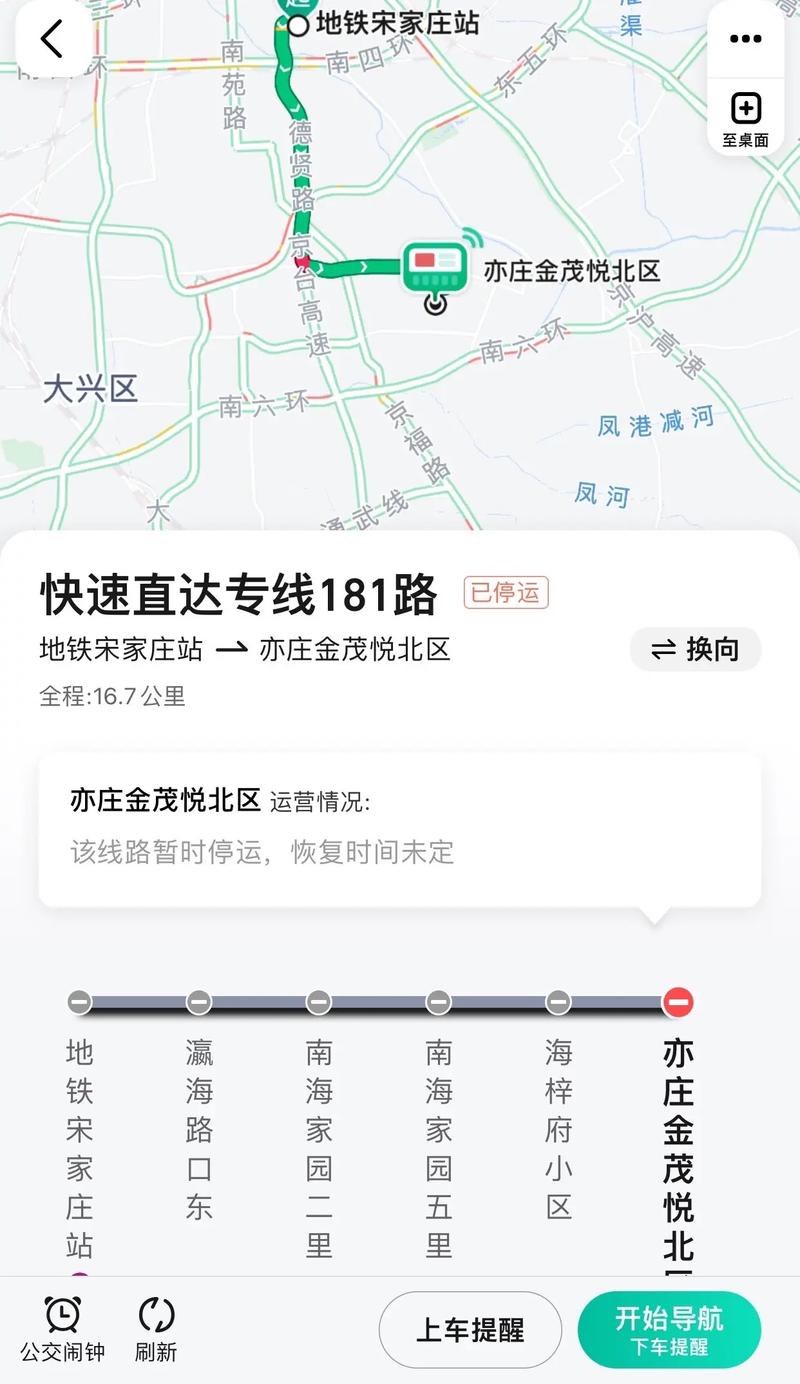
Task: Tap the 换向 reverse direction control
Action: coord(696,650)
